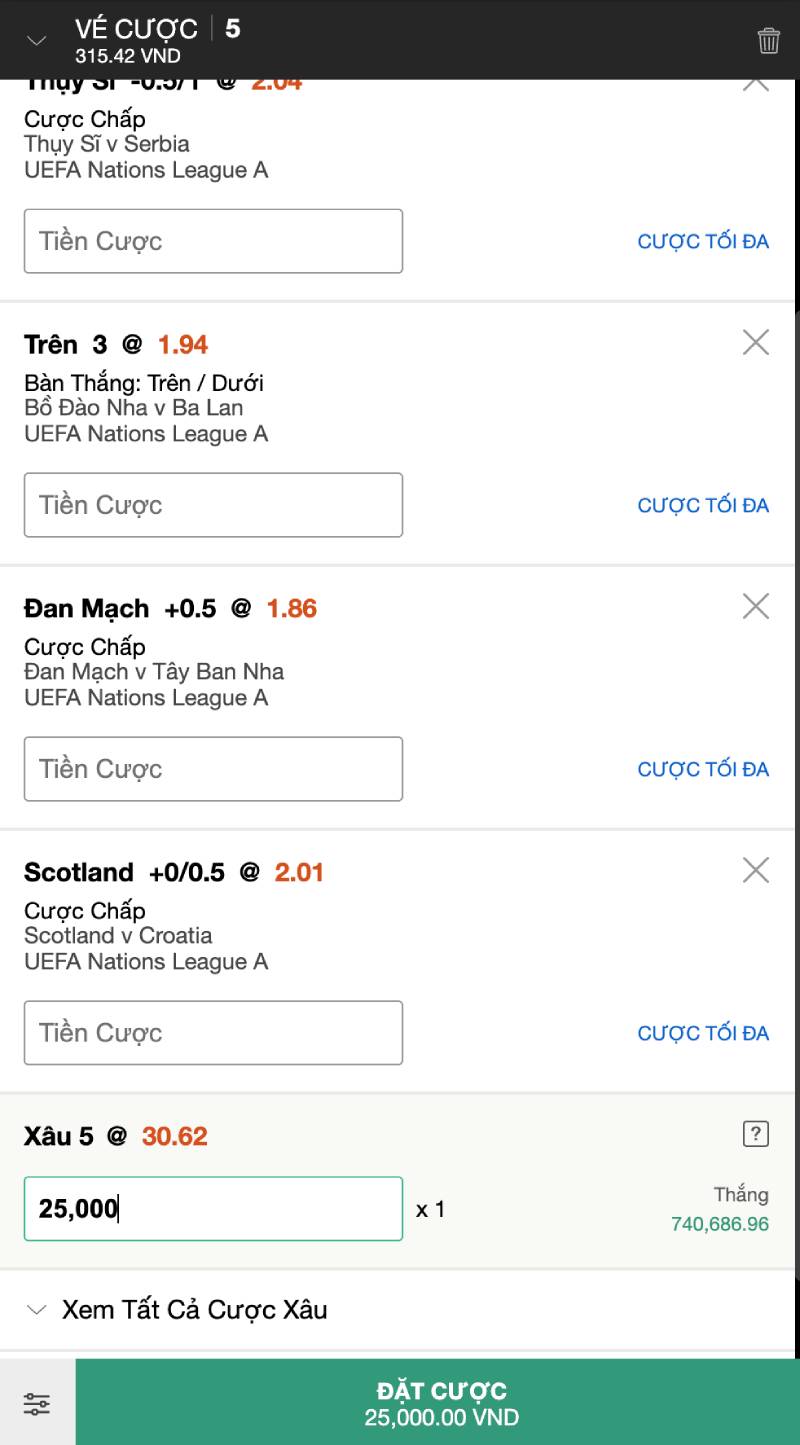Delete the Scotland +0/0.5 selection
Screen dimensions: 800x1445
[x=756, y=871]
